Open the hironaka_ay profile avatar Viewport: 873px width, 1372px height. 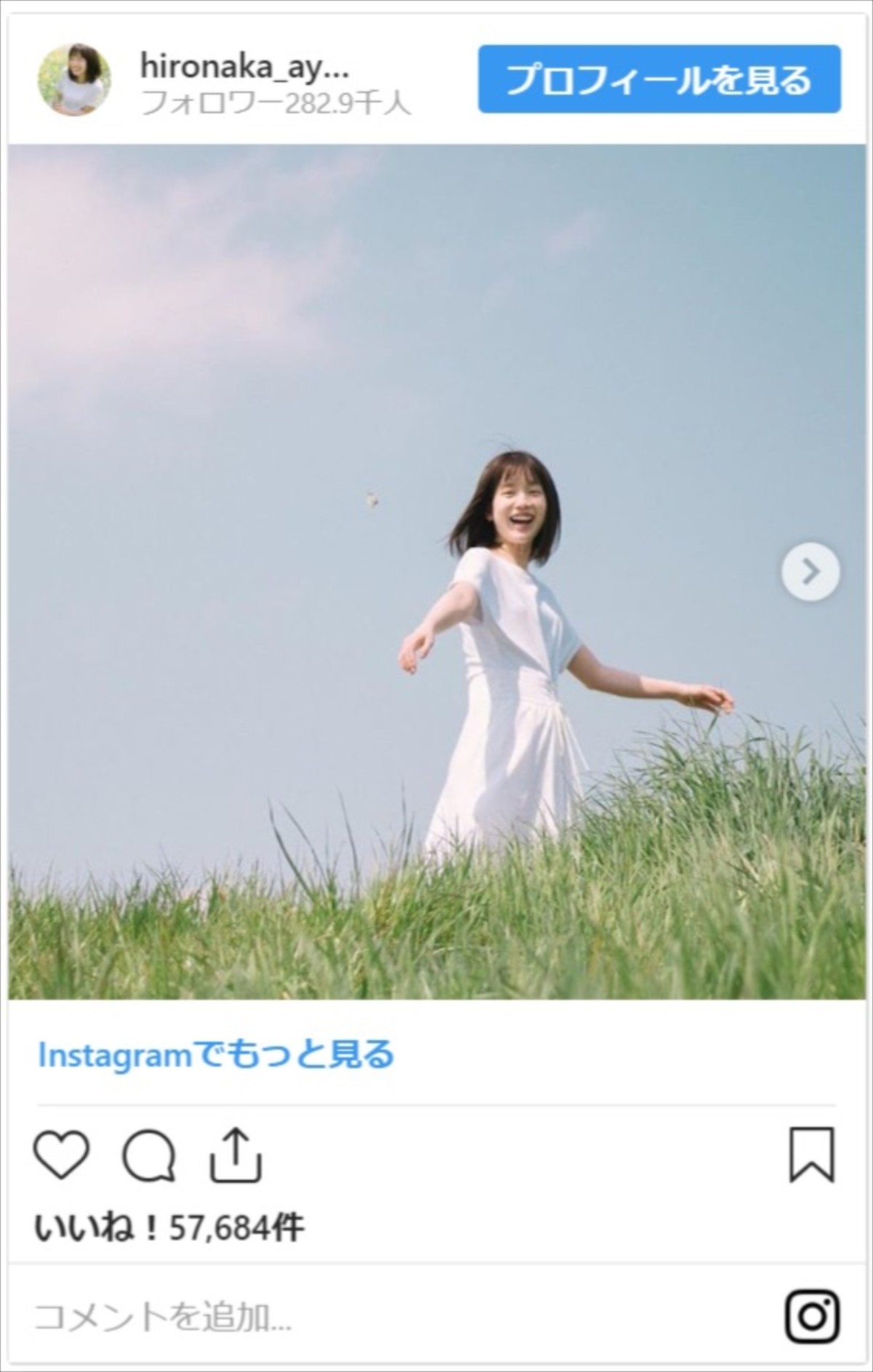pos(74,80)
